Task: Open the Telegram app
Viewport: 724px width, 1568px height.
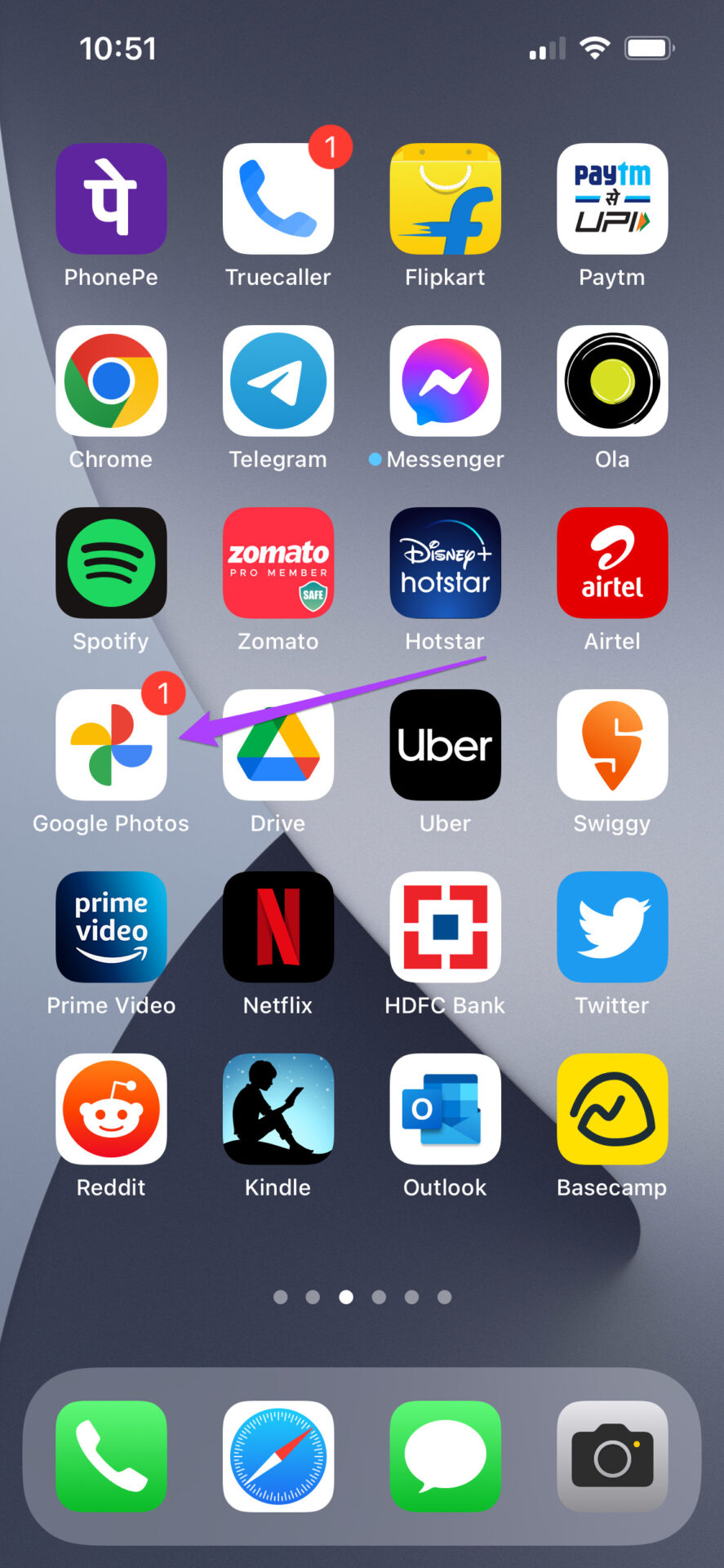Action: pyautogui.click(x=278, y=381)
